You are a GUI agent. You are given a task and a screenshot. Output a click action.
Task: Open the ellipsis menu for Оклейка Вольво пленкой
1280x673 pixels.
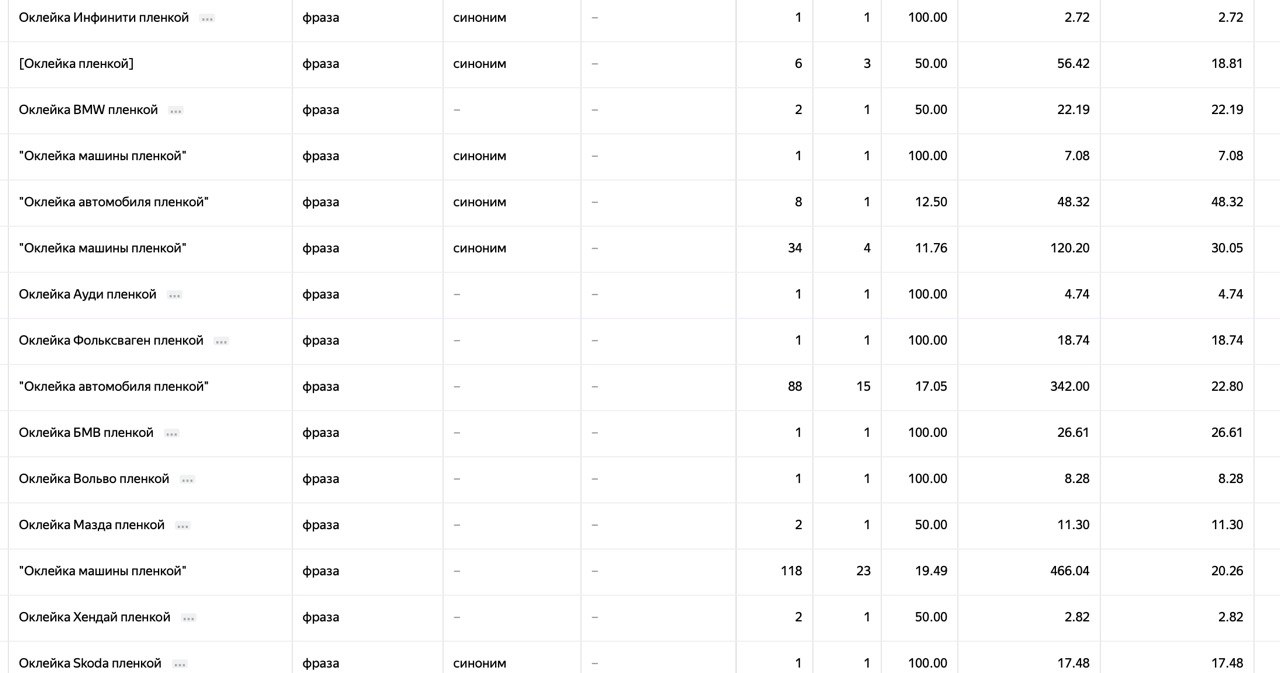tap(187, 480)
